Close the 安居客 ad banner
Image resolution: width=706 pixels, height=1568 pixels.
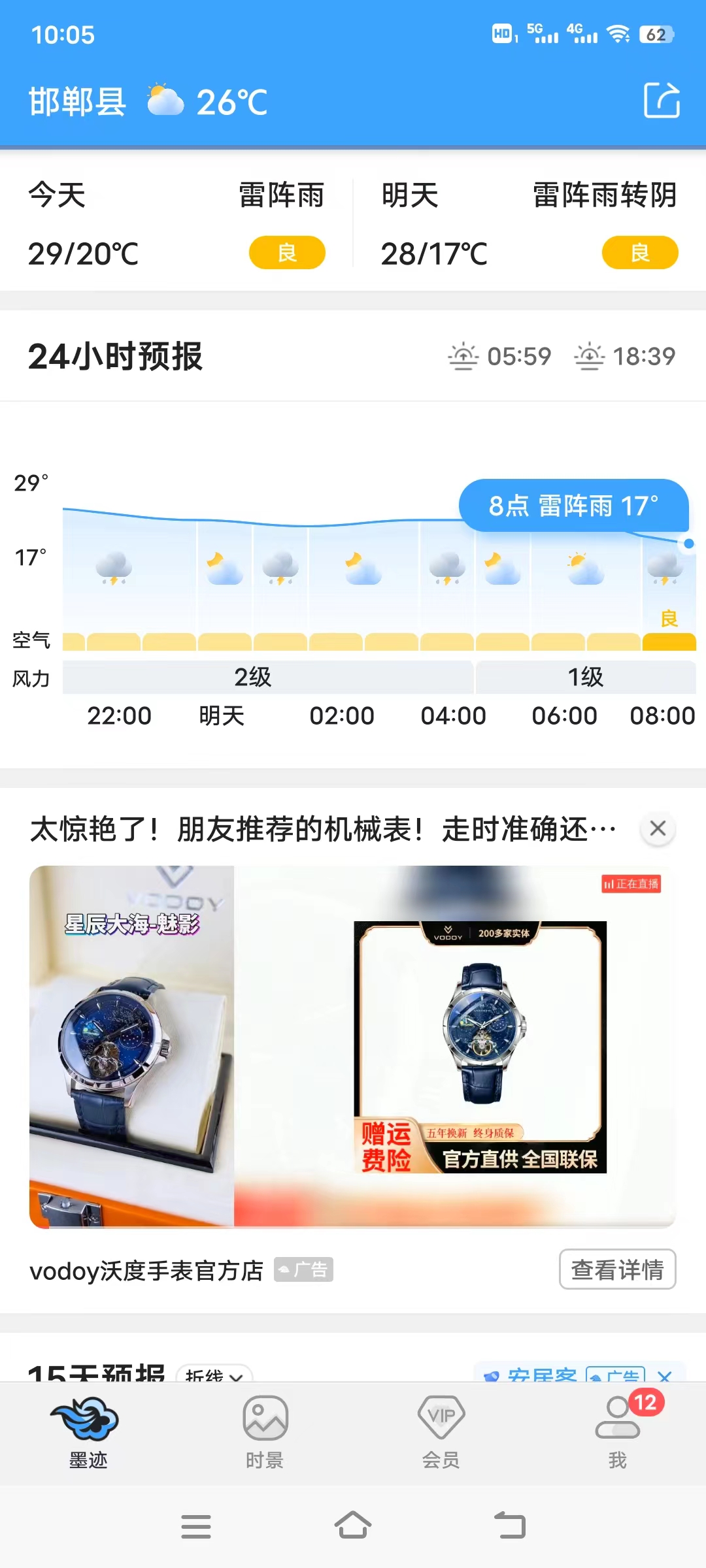pyautogui.click(x=665, y=1376)
